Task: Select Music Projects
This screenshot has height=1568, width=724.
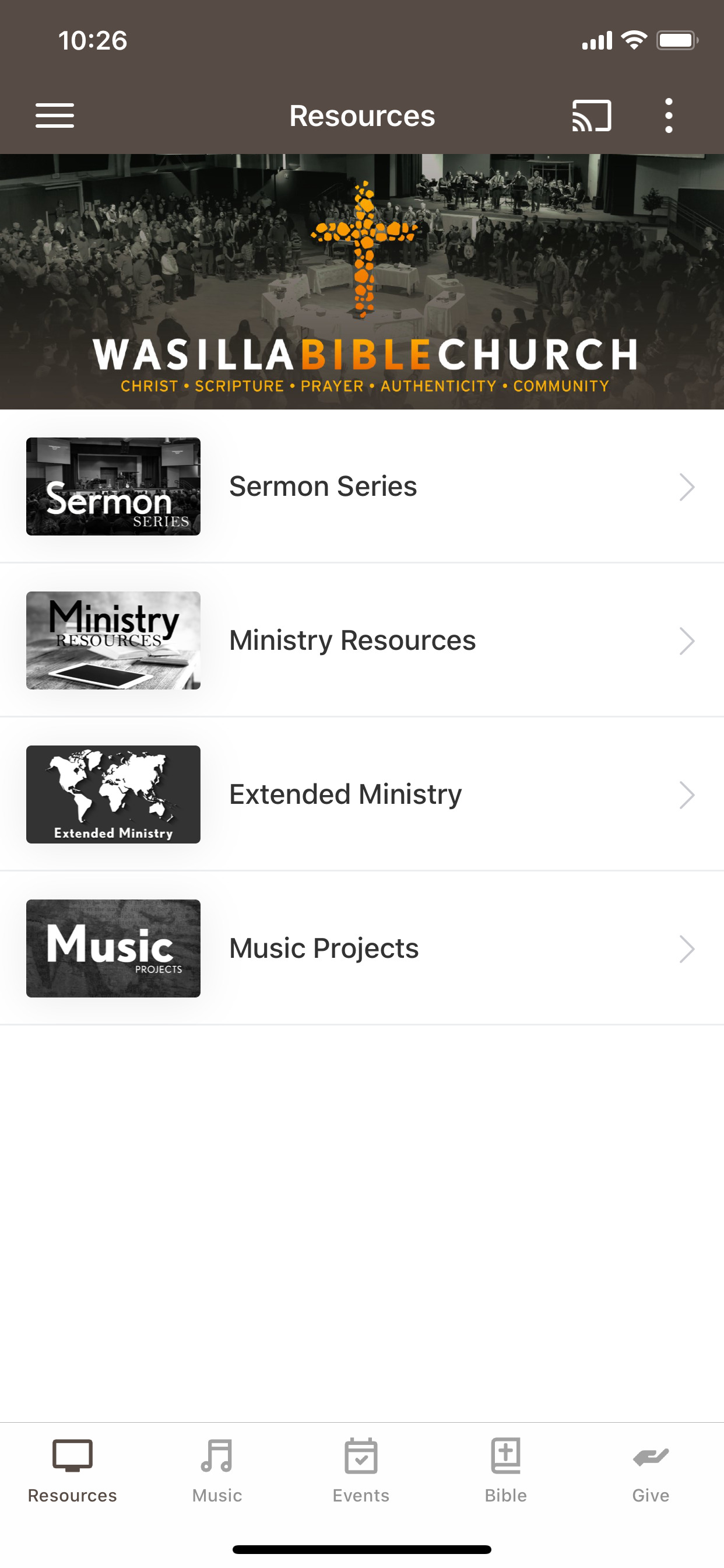Action: click(x=362, y=949)
